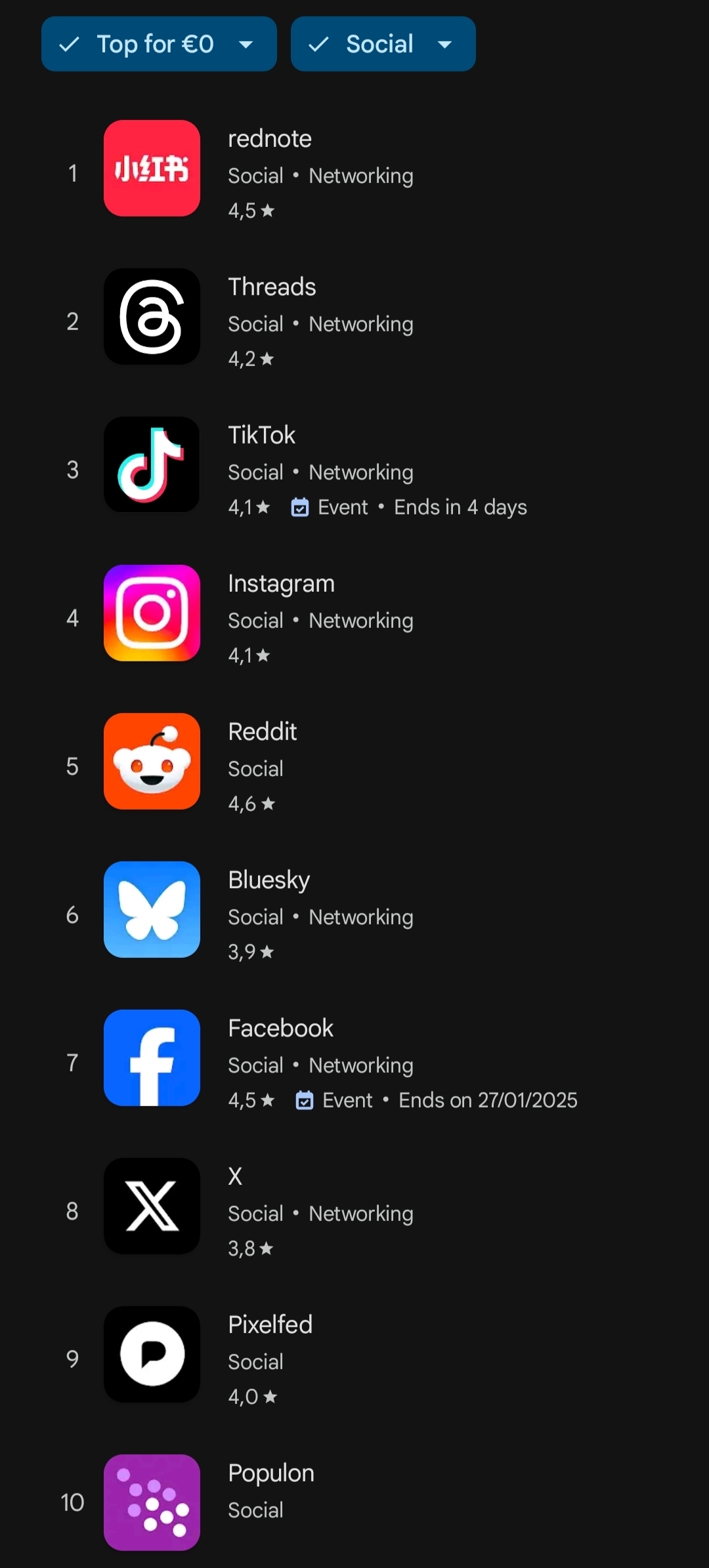Open the Social category dropdown chip
The image size is (709, 1568).
(x=383, y=44)
